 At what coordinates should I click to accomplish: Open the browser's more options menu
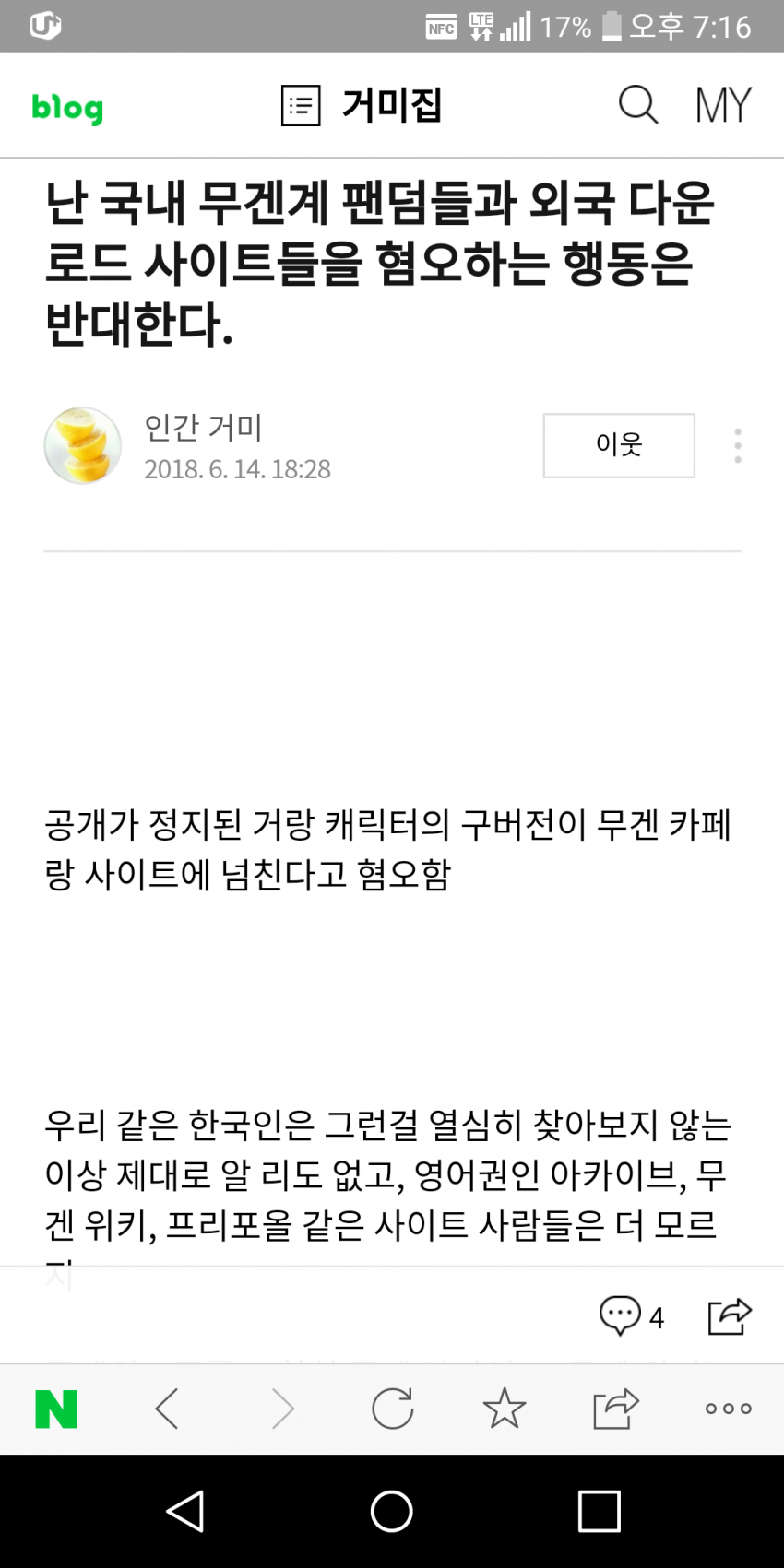[728, 1409]
